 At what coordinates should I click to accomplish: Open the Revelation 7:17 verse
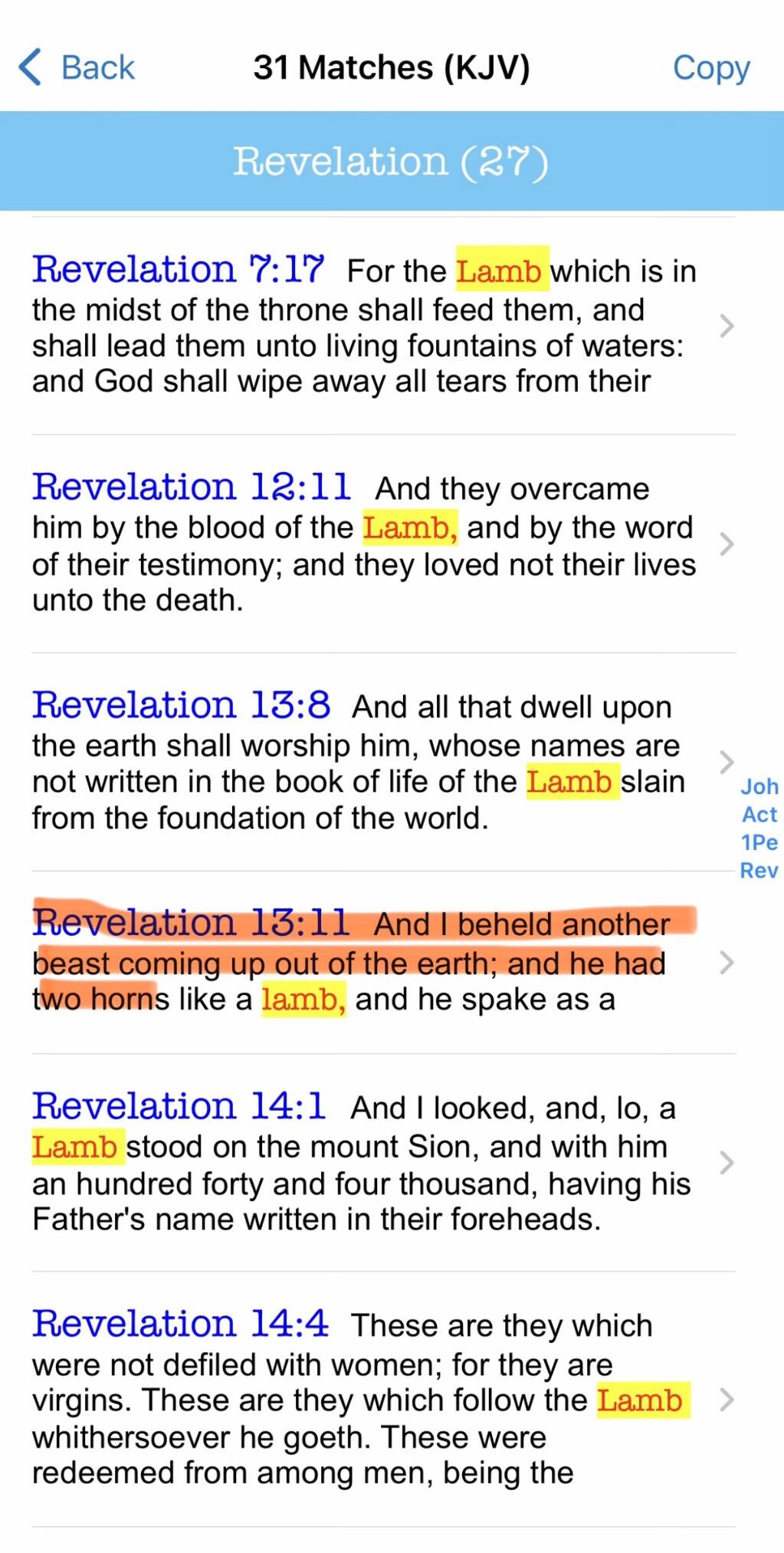point(383,326)
